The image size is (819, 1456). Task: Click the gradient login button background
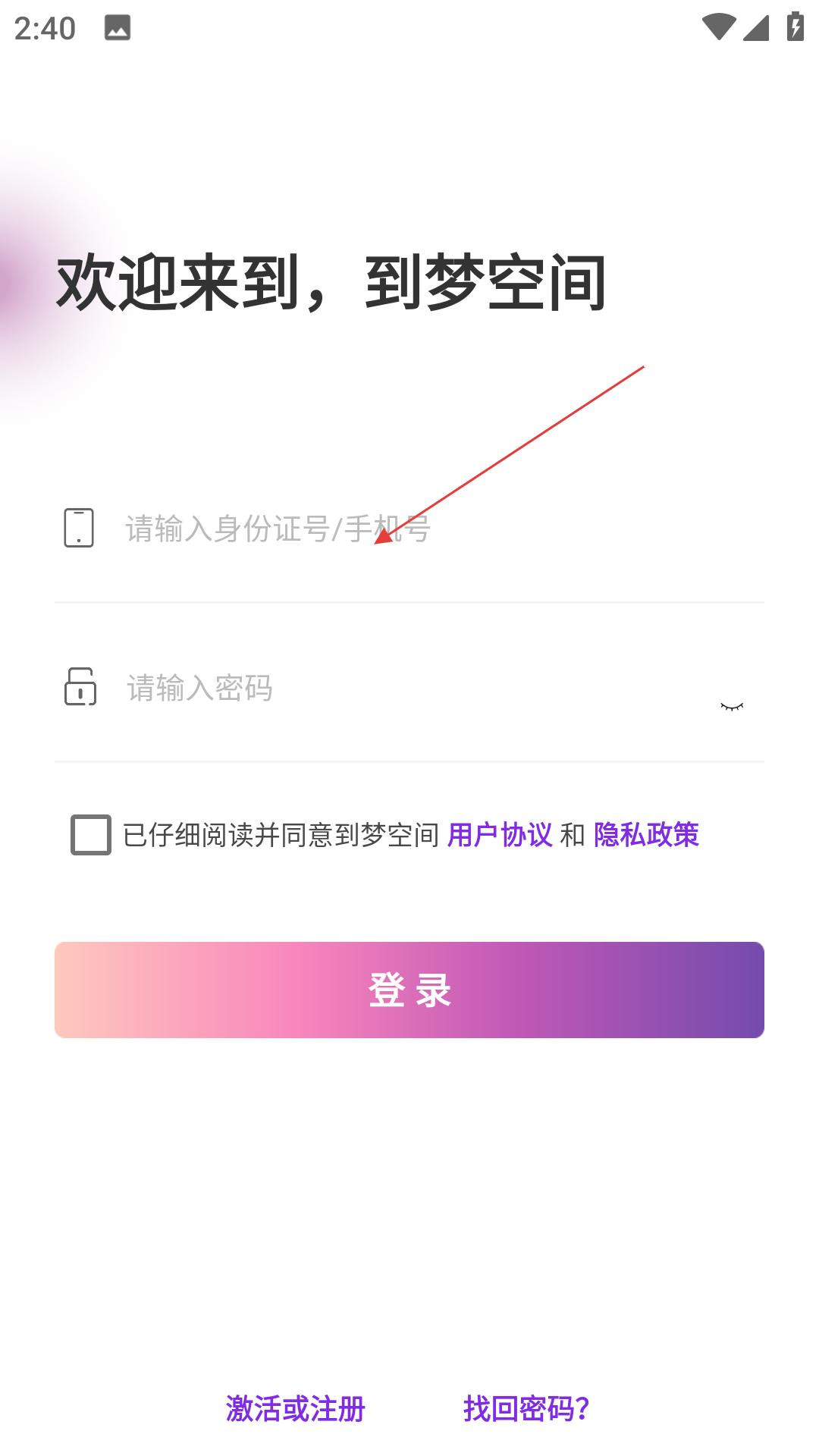click(409, 990)
